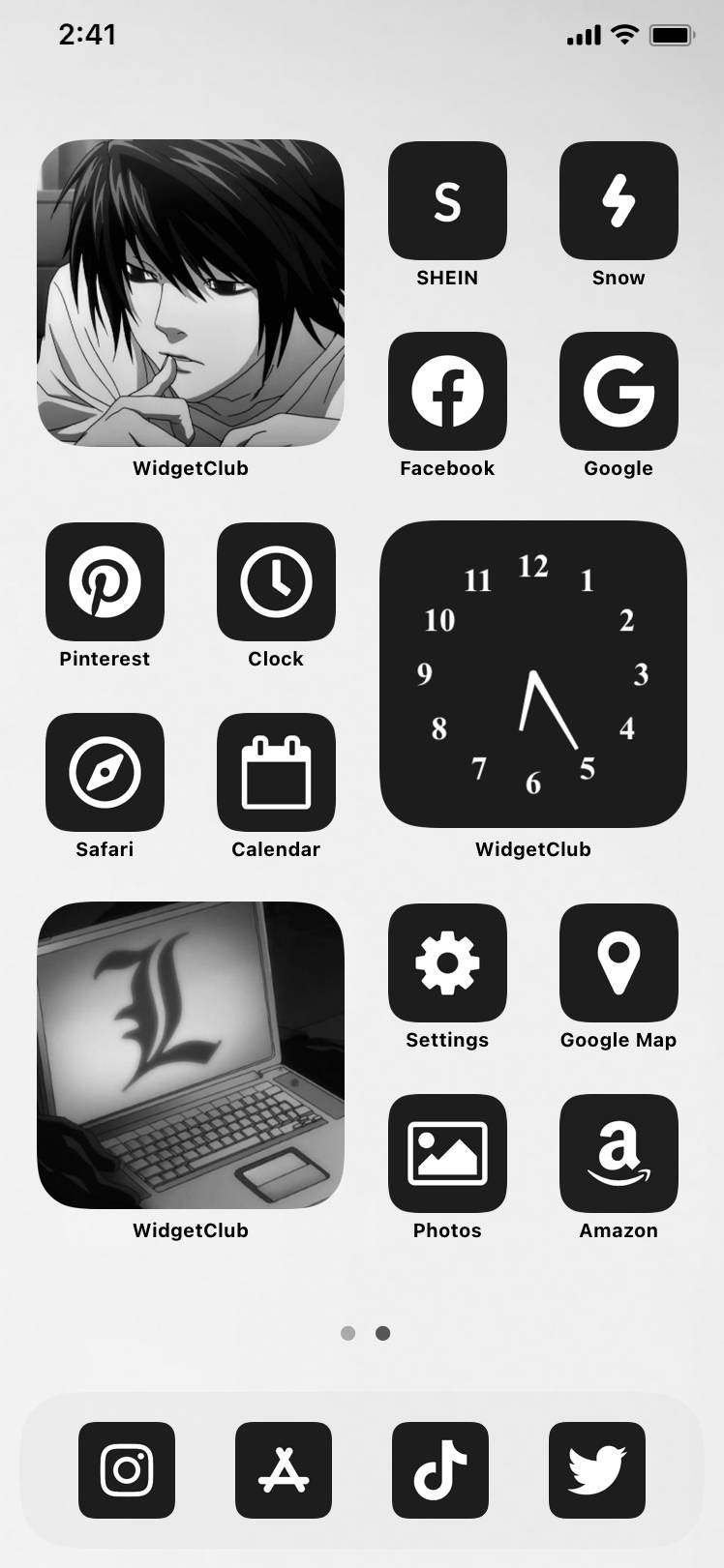Open the Amazon app
The width and height of the screenshot is (724, 1568).
(618, 1153)
